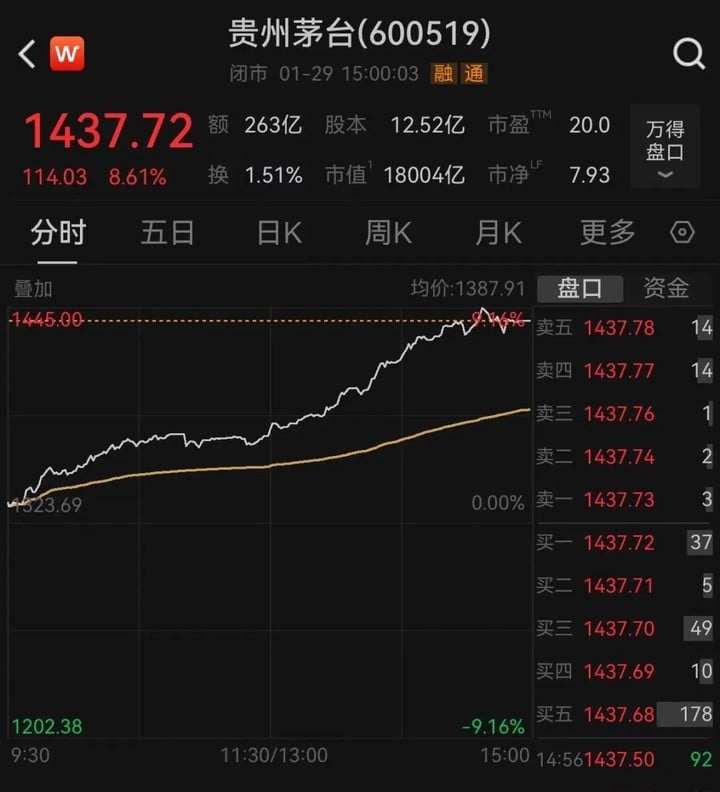Open chart settings hexagon icon
Viewport: 720px width, 792px height.
pyautogui.click(x=683, y=233)
